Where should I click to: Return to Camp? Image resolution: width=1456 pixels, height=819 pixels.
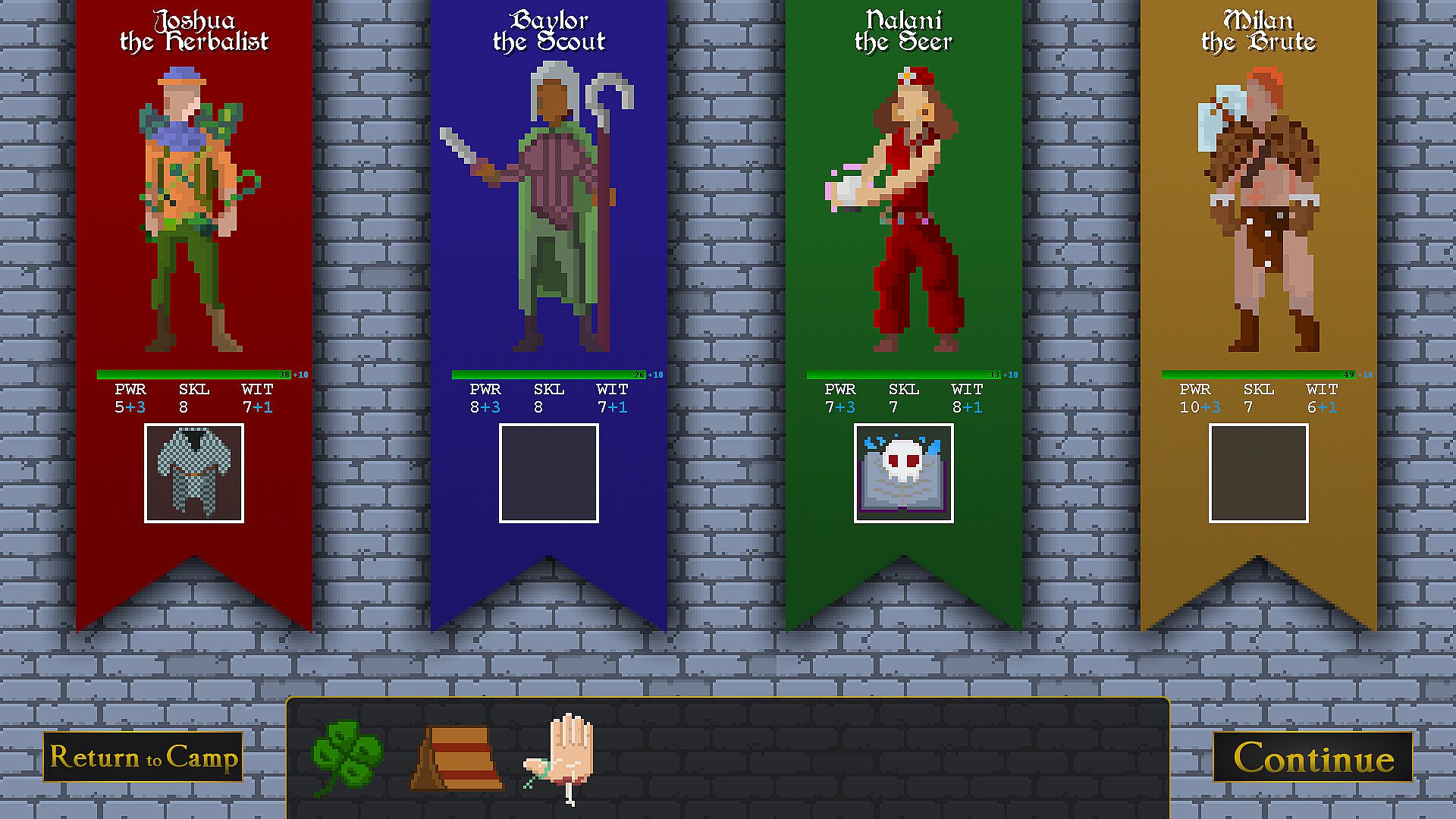pyautogui.click(x=143, y=757)
